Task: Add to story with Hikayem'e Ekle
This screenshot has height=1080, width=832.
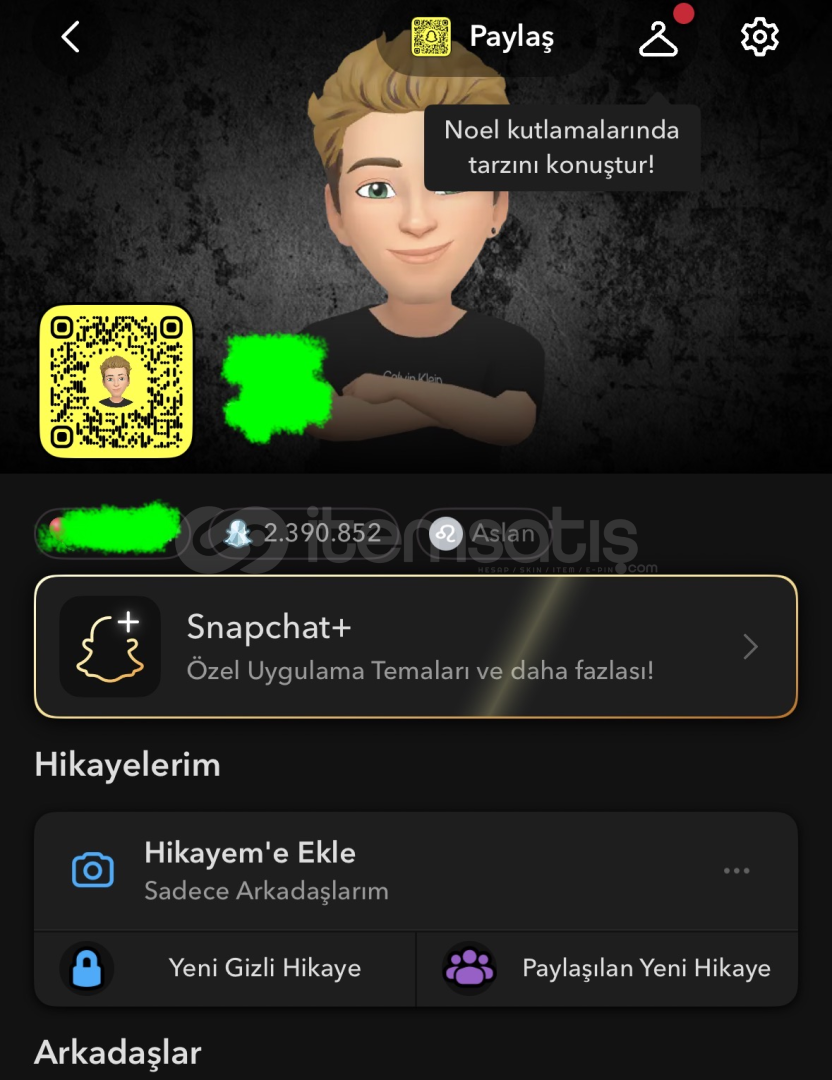Action: click(x=250, y=870)
